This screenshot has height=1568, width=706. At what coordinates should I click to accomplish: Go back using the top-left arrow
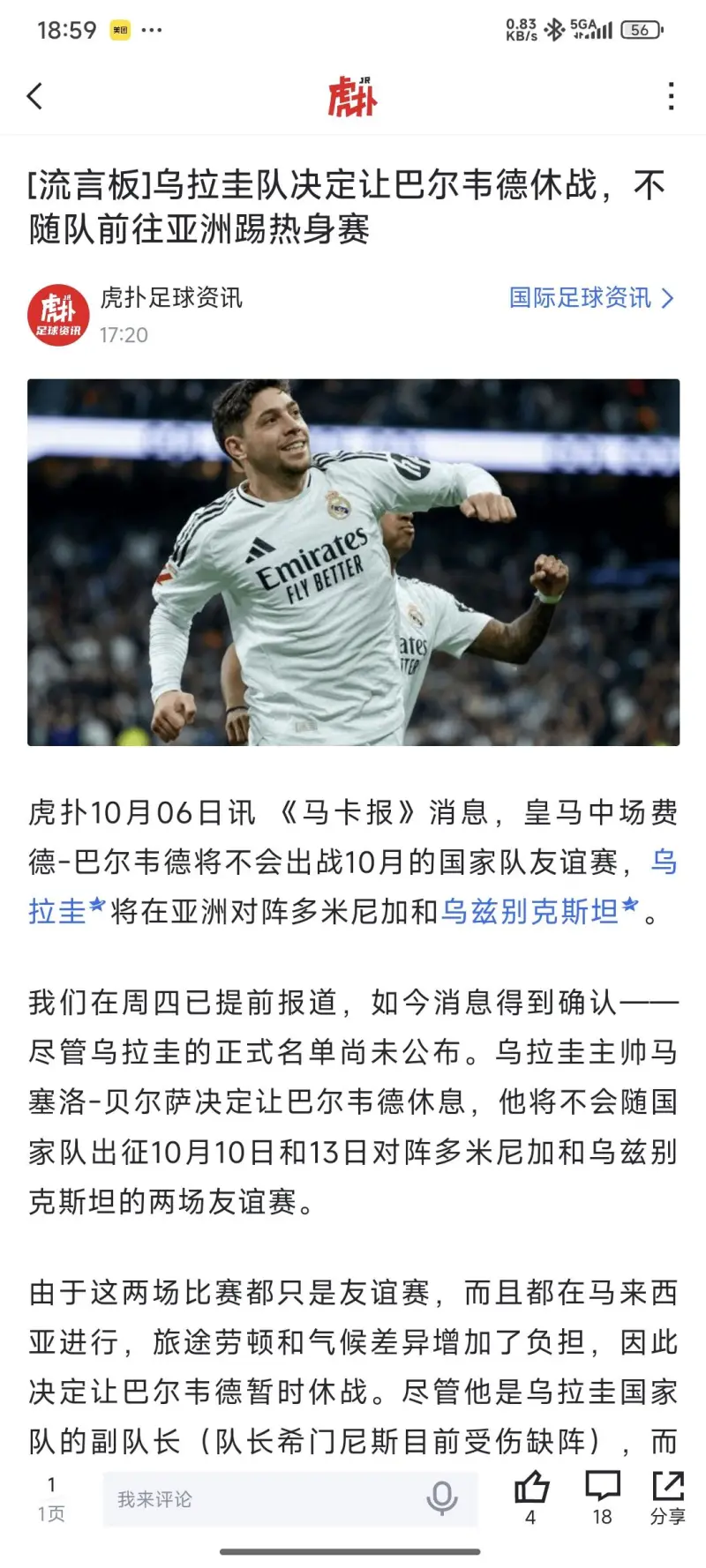point(35,96)
